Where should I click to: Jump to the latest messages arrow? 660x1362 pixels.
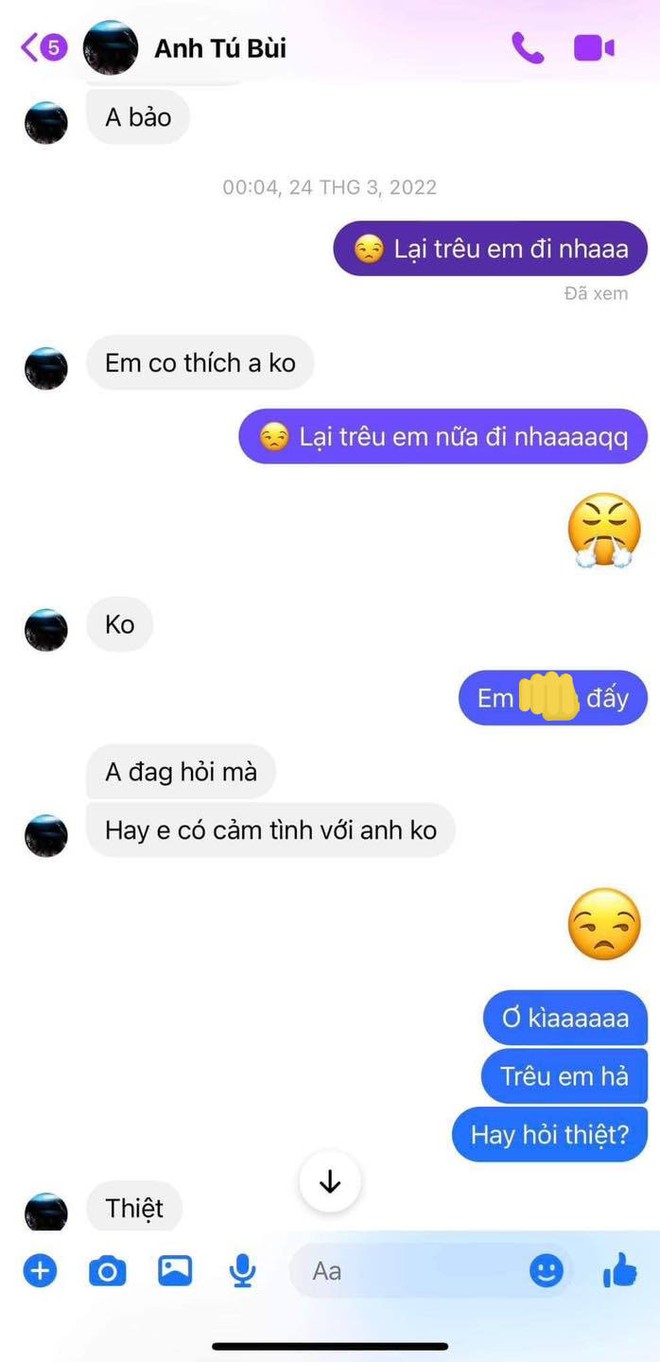[330, 1182]
